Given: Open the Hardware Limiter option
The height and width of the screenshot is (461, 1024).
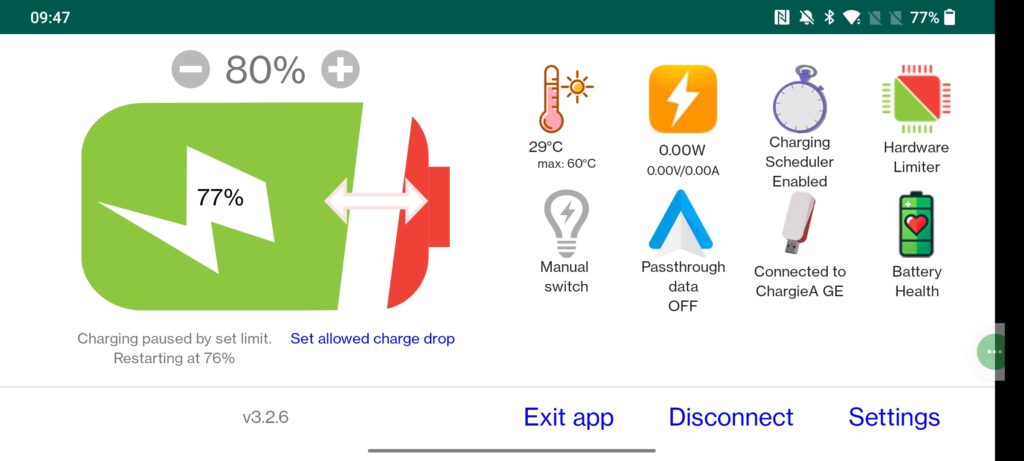Looking at the screenshot, I should click(x=916, y=100).
